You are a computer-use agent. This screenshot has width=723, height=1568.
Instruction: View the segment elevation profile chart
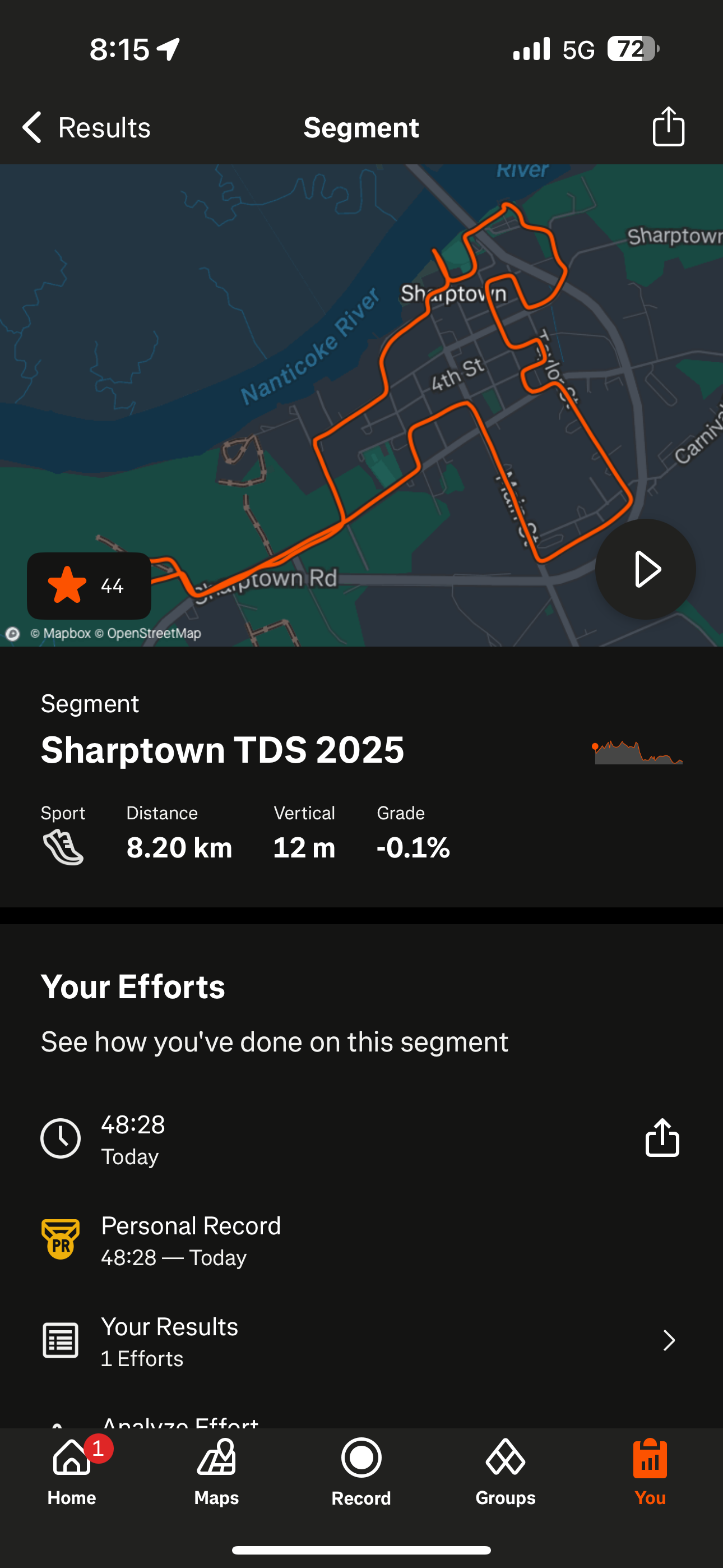(x=637, y=753)
